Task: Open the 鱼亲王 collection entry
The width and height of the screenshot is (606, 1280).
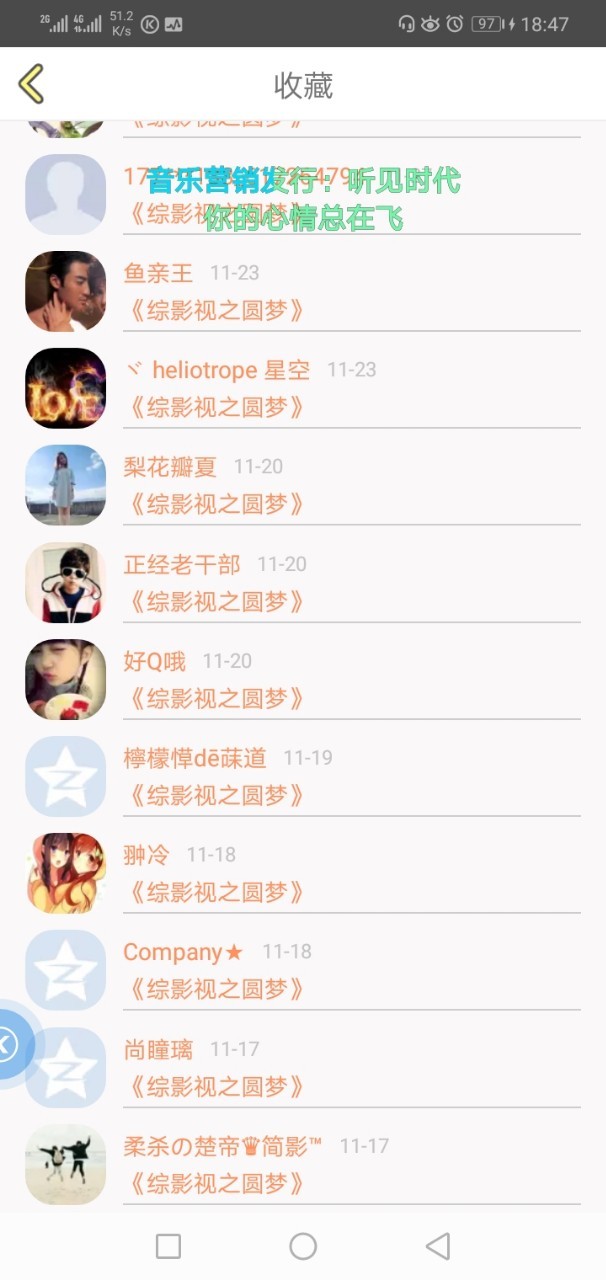Action: (x=303, y=291)
